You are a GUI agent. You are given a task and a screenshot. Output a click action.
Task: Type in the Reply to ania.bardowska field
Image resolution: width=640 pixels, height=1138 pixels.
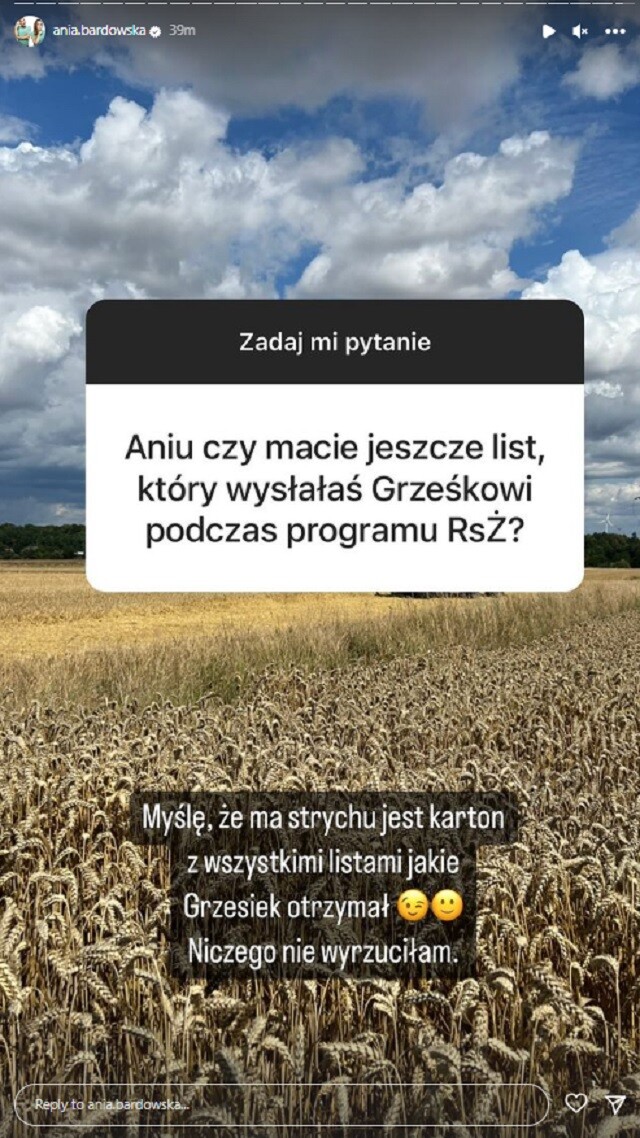280,1104
